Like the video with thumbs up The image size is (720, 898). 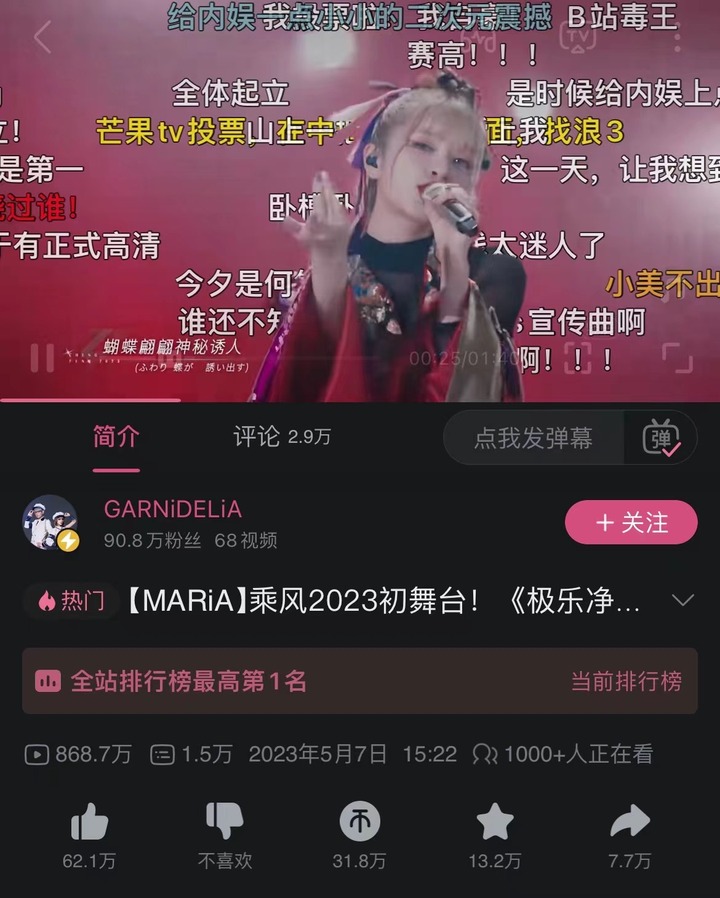pyautogui.click(x=90, y=823)
